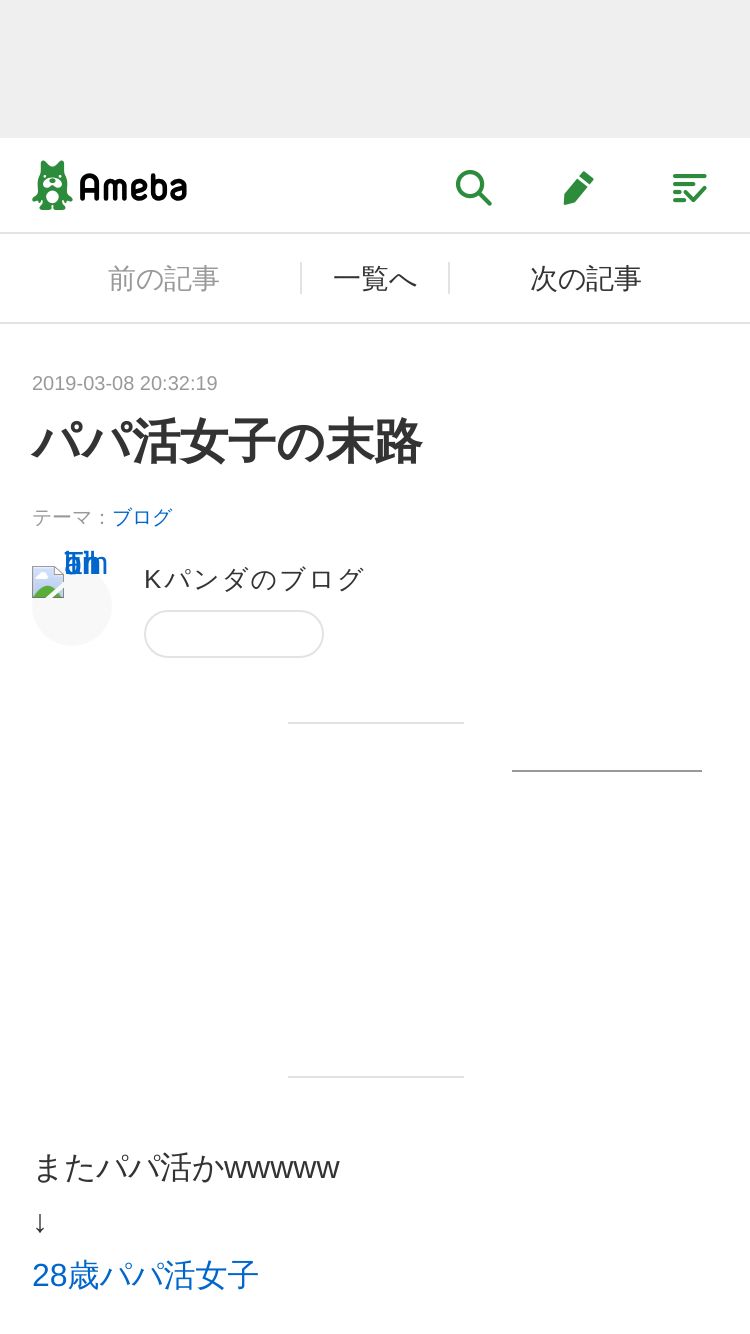750x1334 pixels.
Task: Open the 28歳パパ活女子 link
Action: pyautogui.click(x=146, y=1275)
